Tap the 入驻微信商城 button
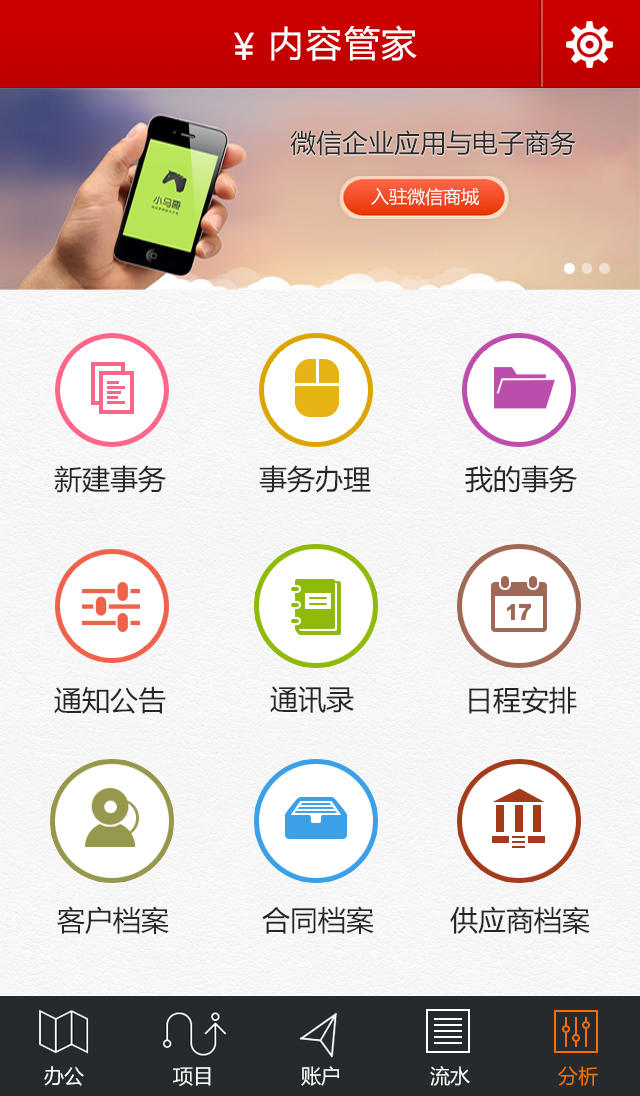The width and height of the screenshot is (640, 1096). click(425, 197)
